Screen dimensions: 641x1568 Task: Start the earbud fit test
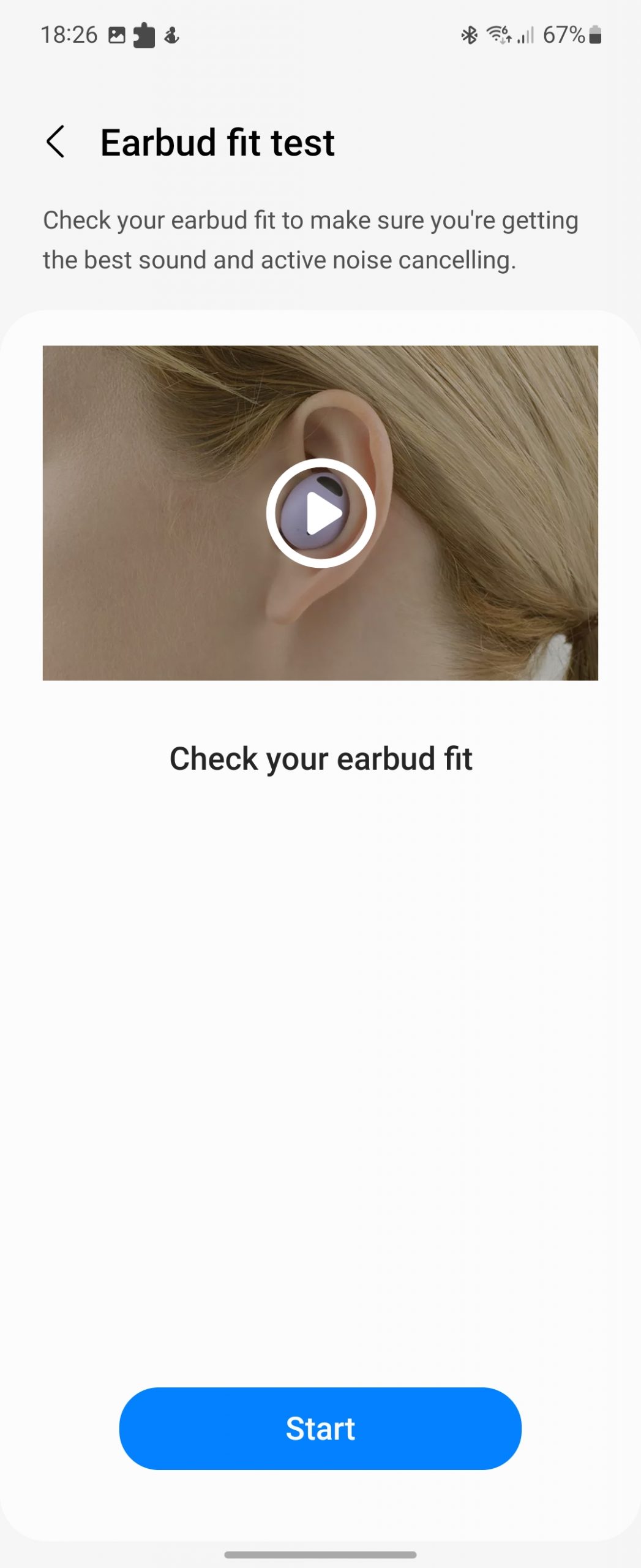320,1428
